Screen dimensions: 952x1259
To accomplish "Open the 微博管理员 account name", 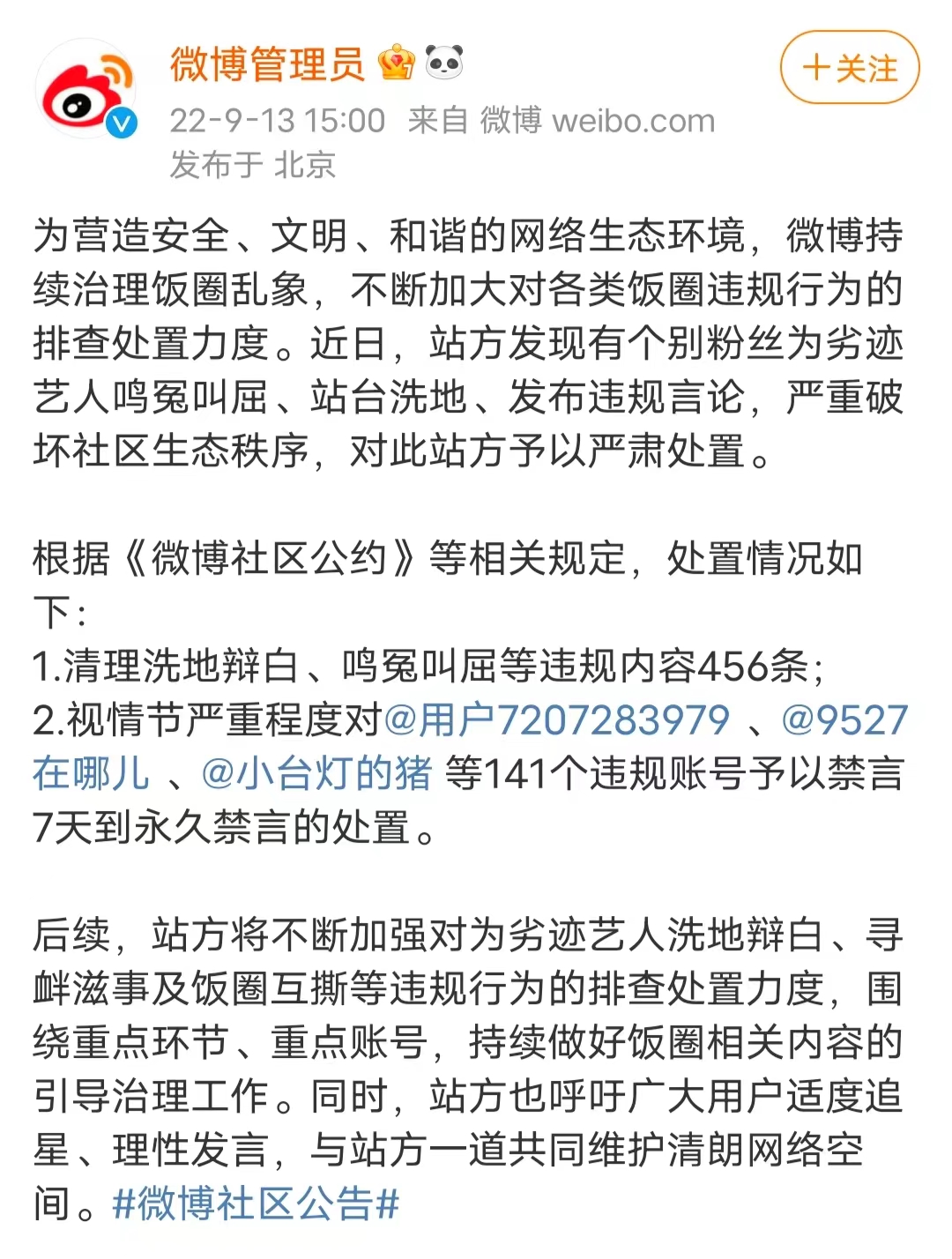I will tap(267, 64).
